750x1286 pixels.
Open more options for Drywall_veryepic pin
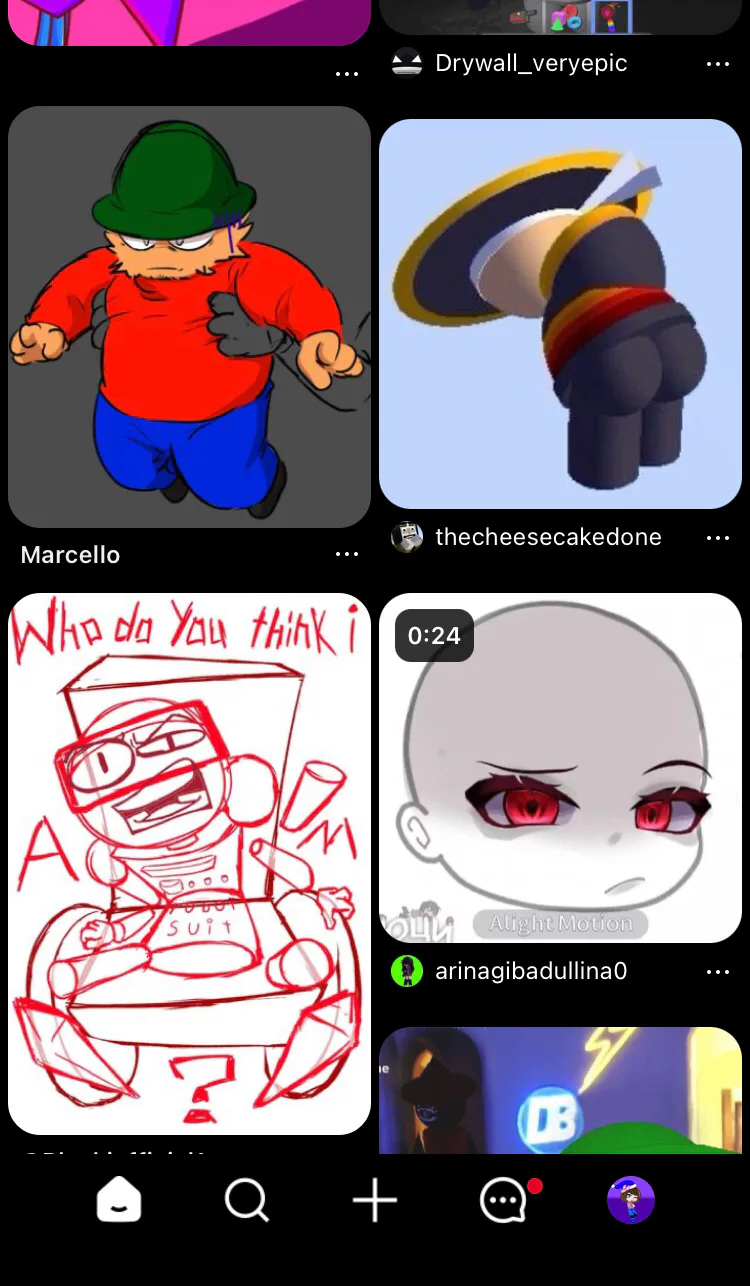coord(718,63)
